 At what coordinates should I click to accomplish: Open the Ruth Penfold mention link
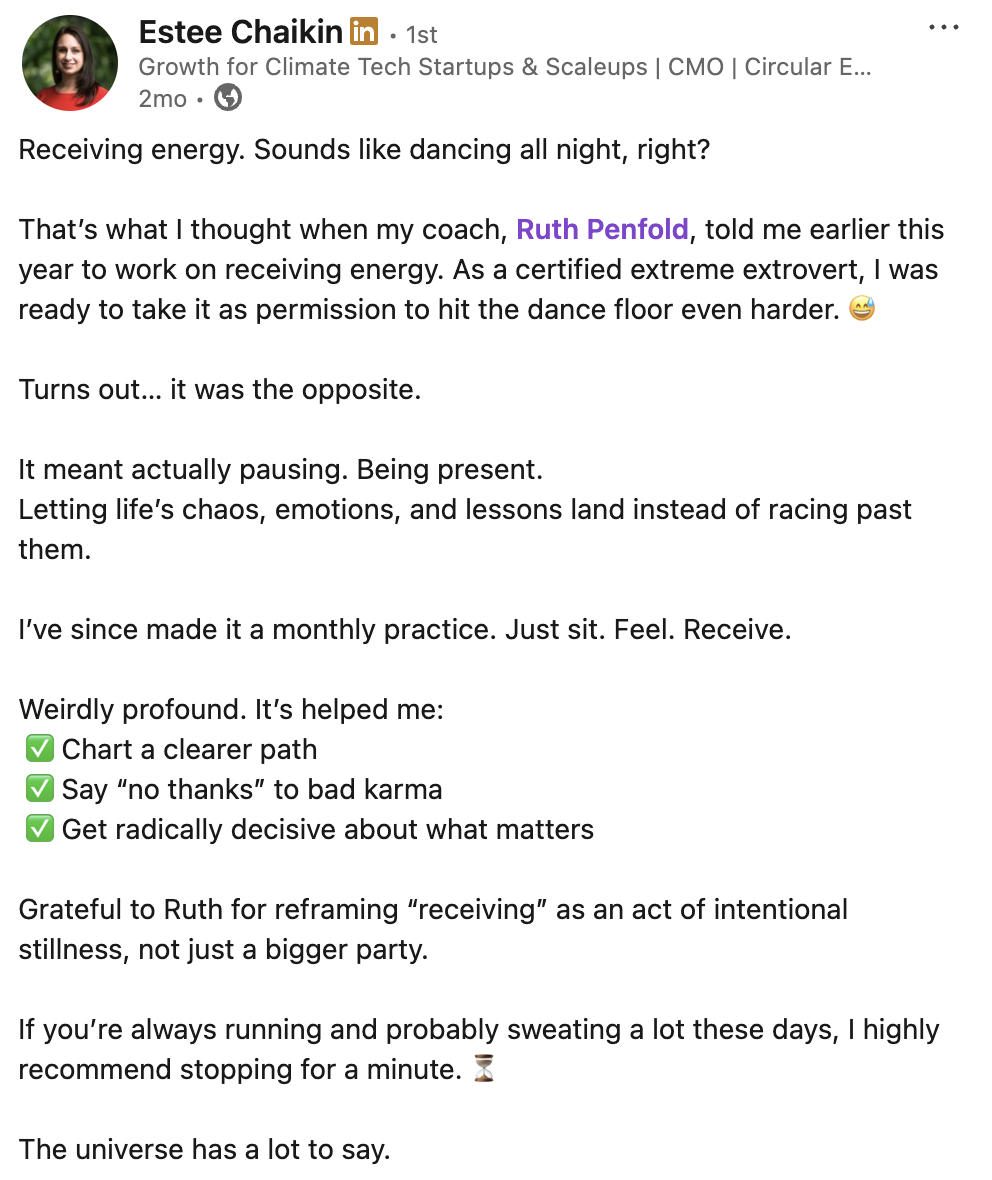pos(602,229)
